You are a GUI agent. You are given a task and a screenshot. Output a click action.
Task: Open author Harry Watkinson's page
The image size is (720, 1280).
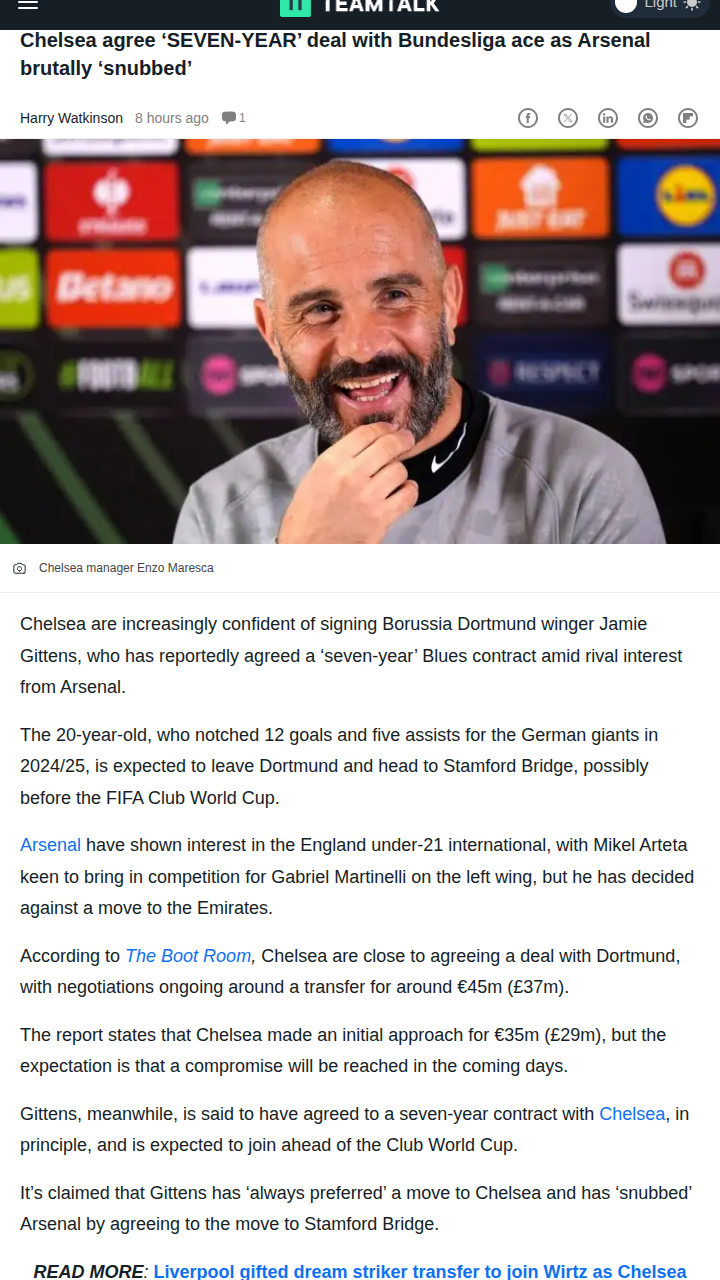71,118
